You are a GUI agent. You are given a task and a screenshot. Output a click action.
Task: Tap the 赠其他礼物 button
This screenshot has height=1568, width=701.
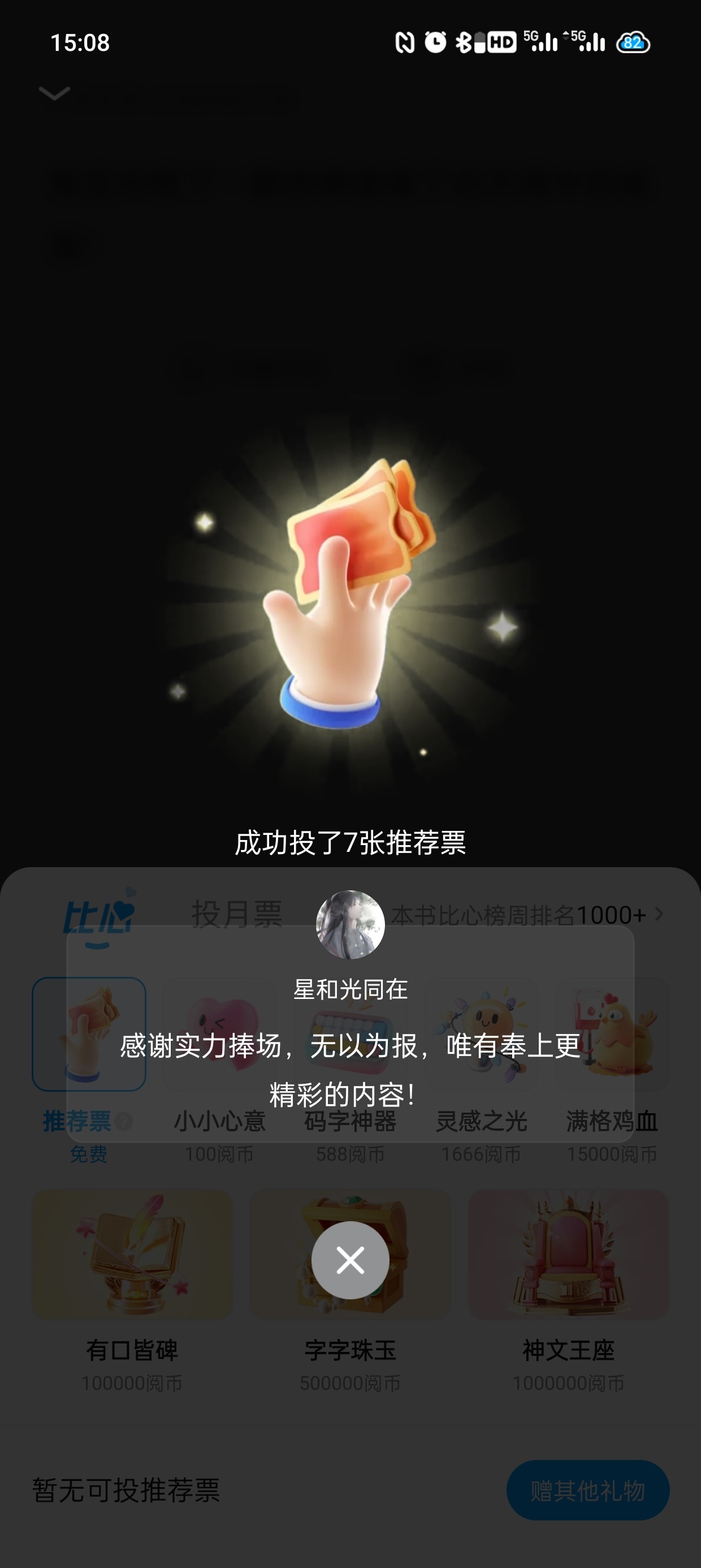587,1491
